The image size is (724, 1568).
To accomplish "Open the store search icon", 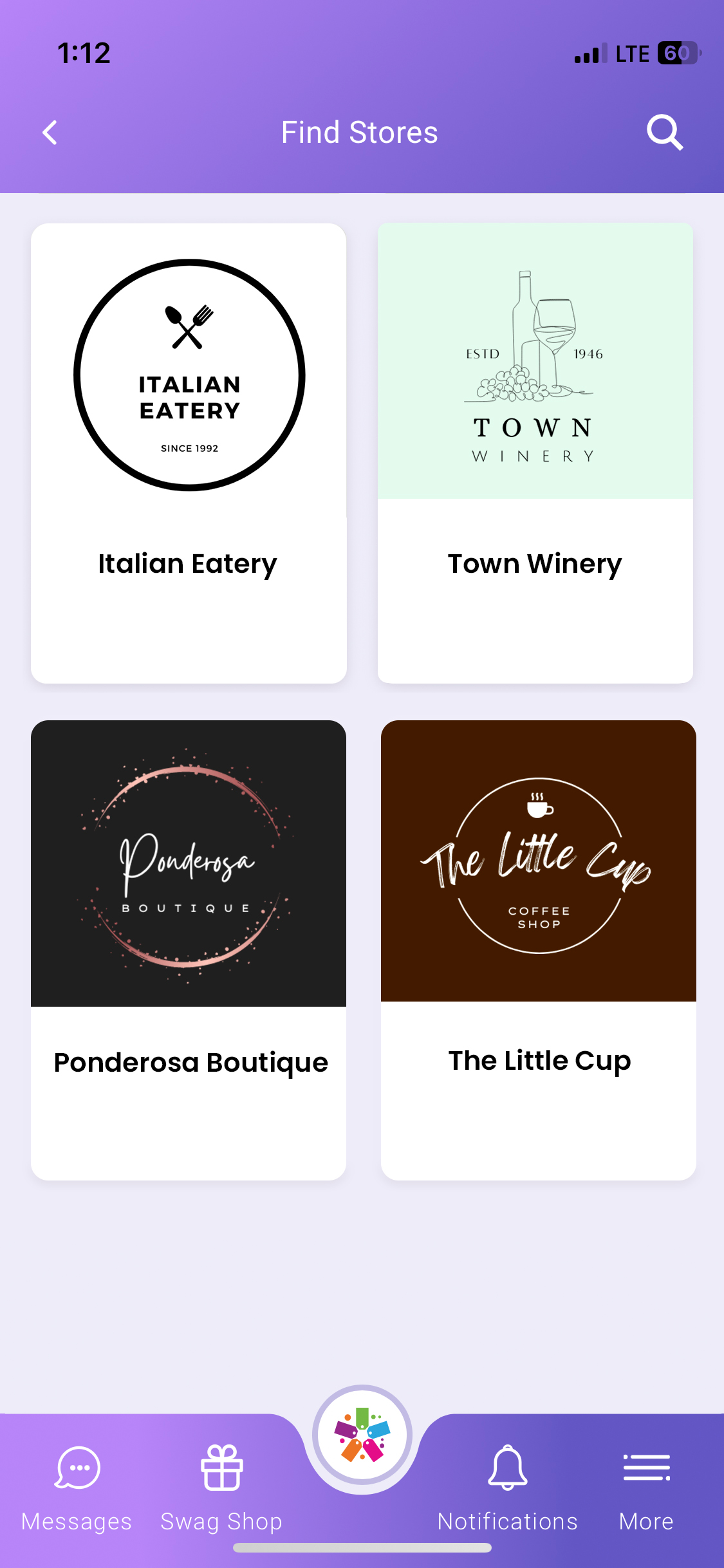I will click(664, 133).
